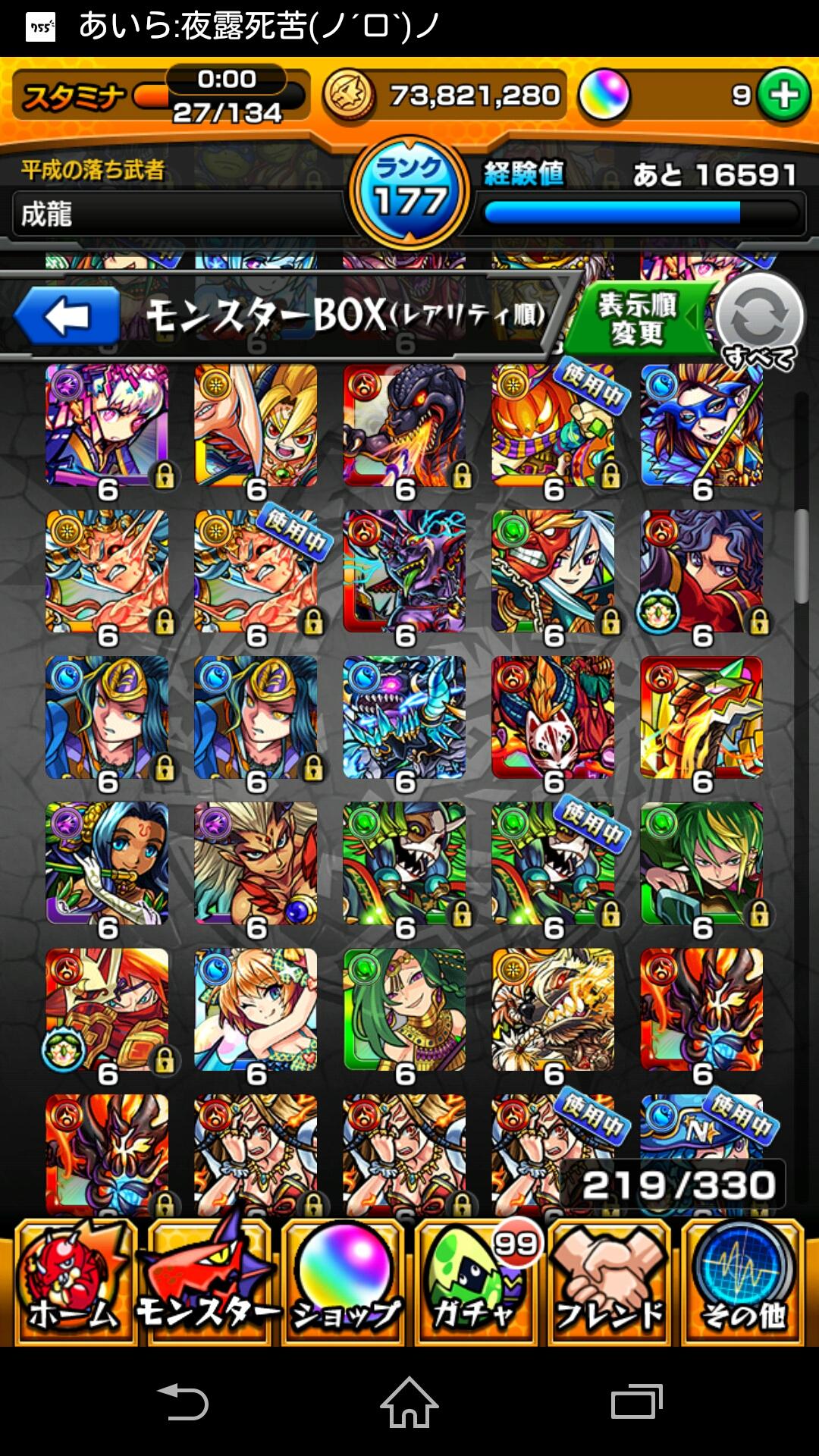Screen dimensions: 819x1456
Task: Open the その他 tab
Action: (x=743, y=1283)
